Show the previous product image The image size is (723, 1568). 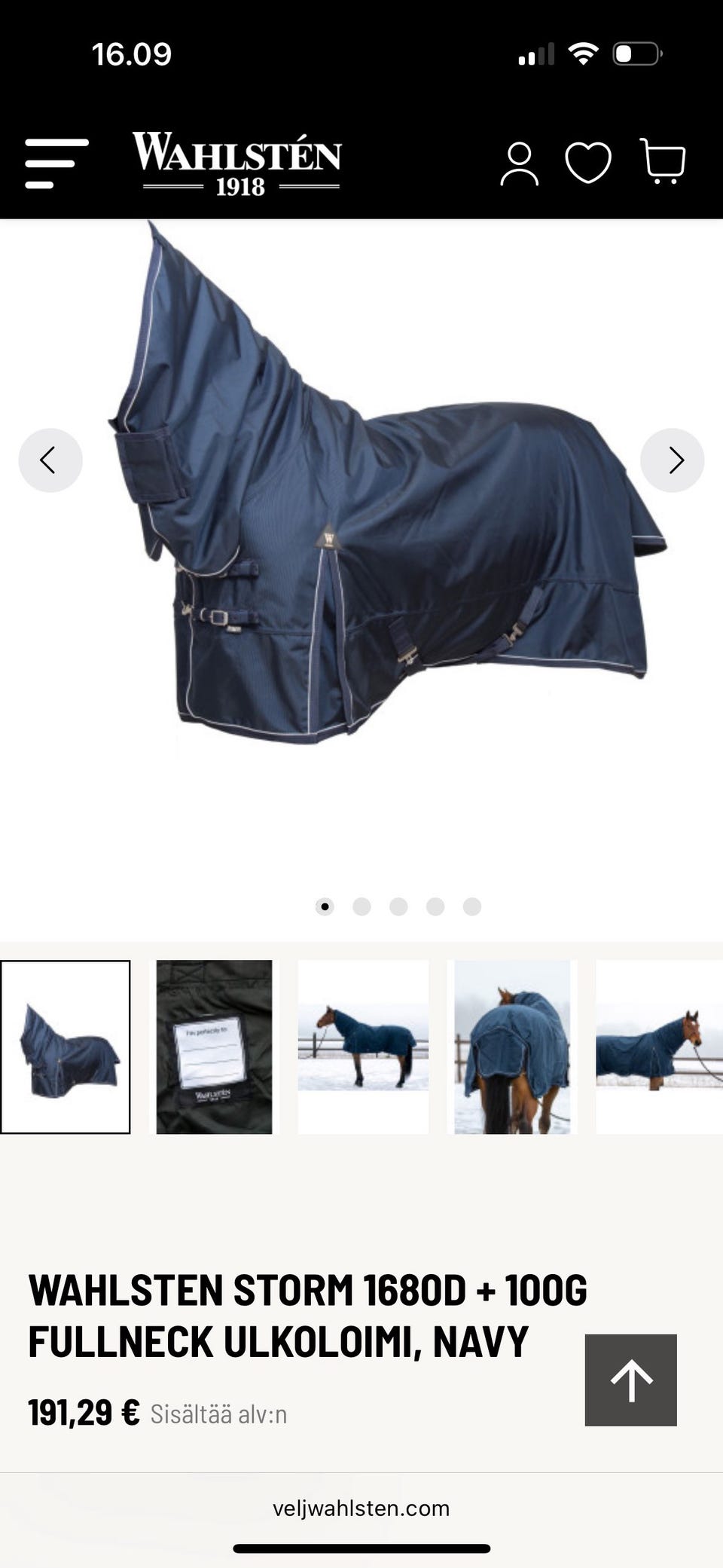point(50,460)
